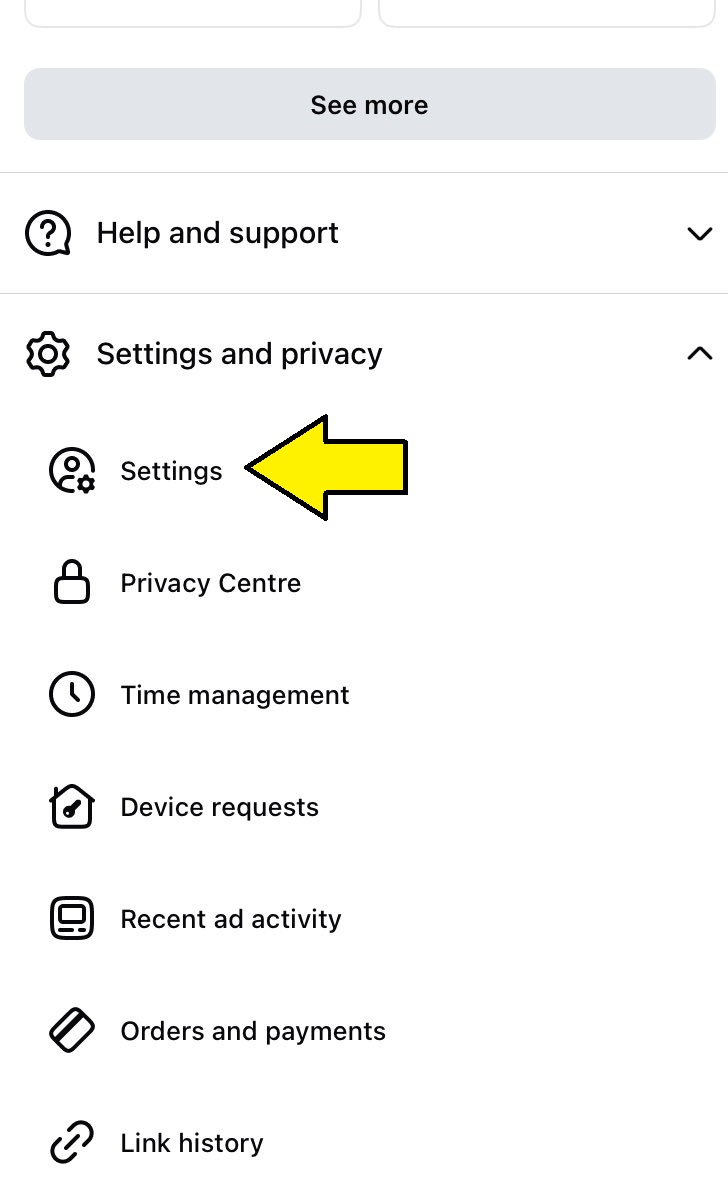The image size is (728, 1196).
Task: Open Link history via the chain-link icon
Action: [x=70, y=1142]
